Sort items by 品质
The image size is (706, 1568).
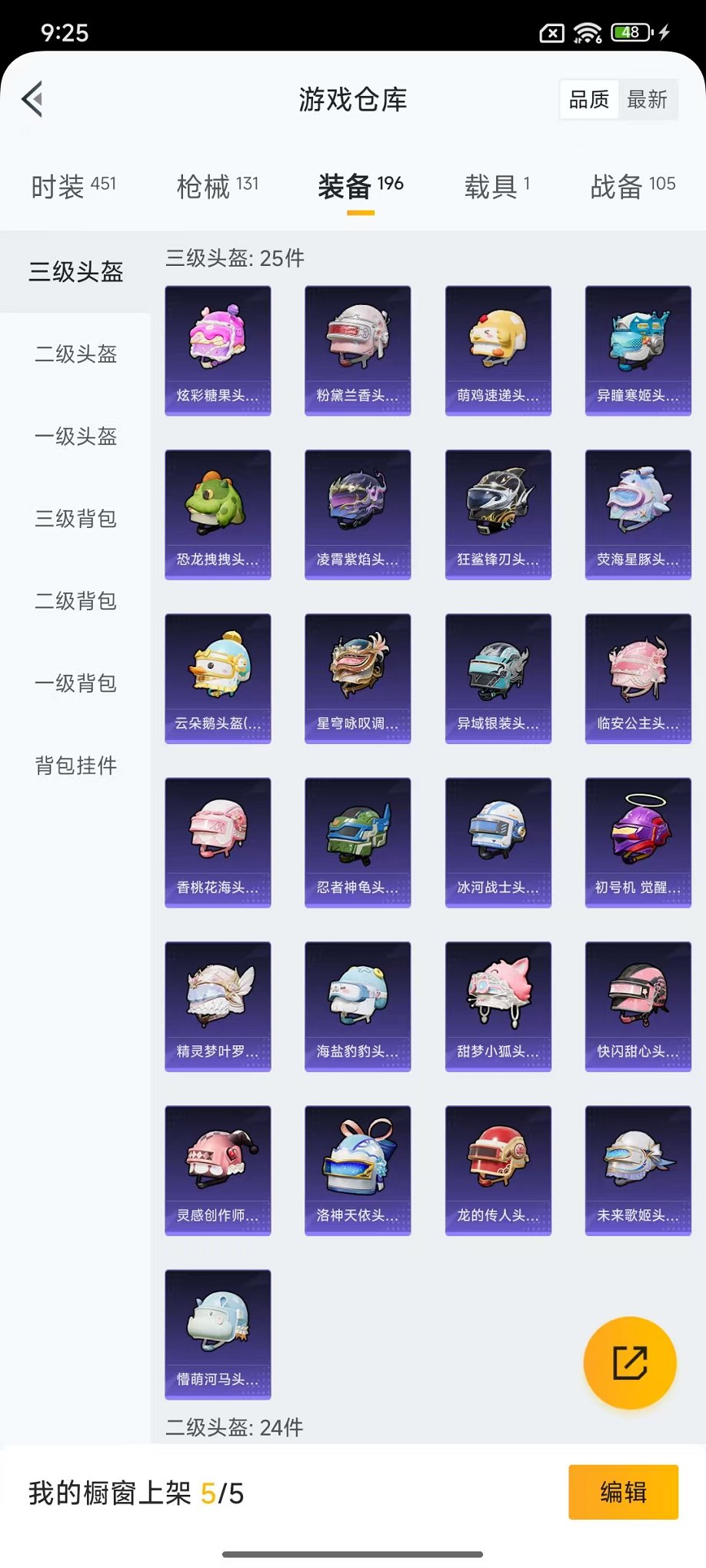click(588, 98)
